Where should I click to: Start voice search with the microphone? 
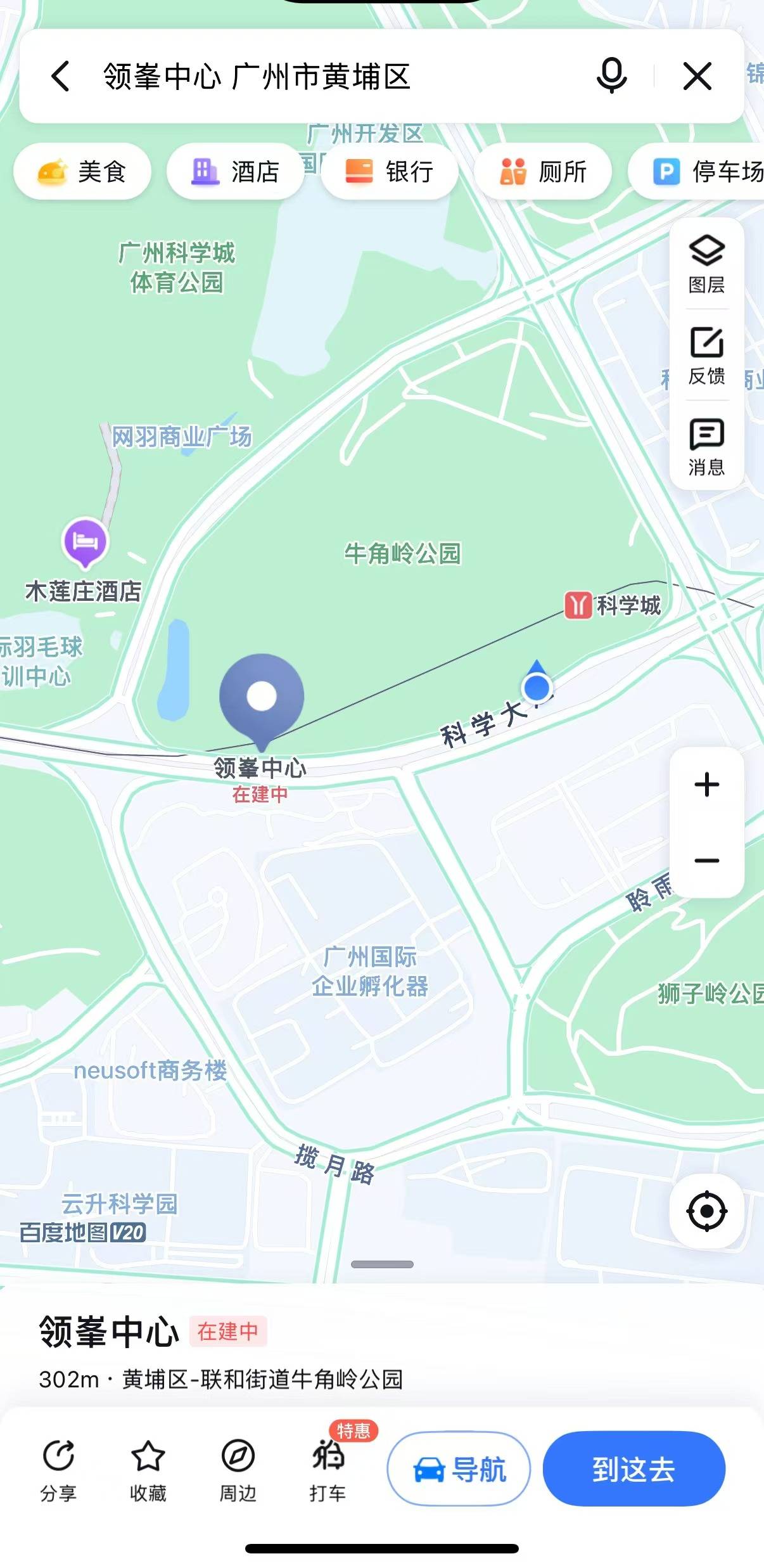point(611,76)
